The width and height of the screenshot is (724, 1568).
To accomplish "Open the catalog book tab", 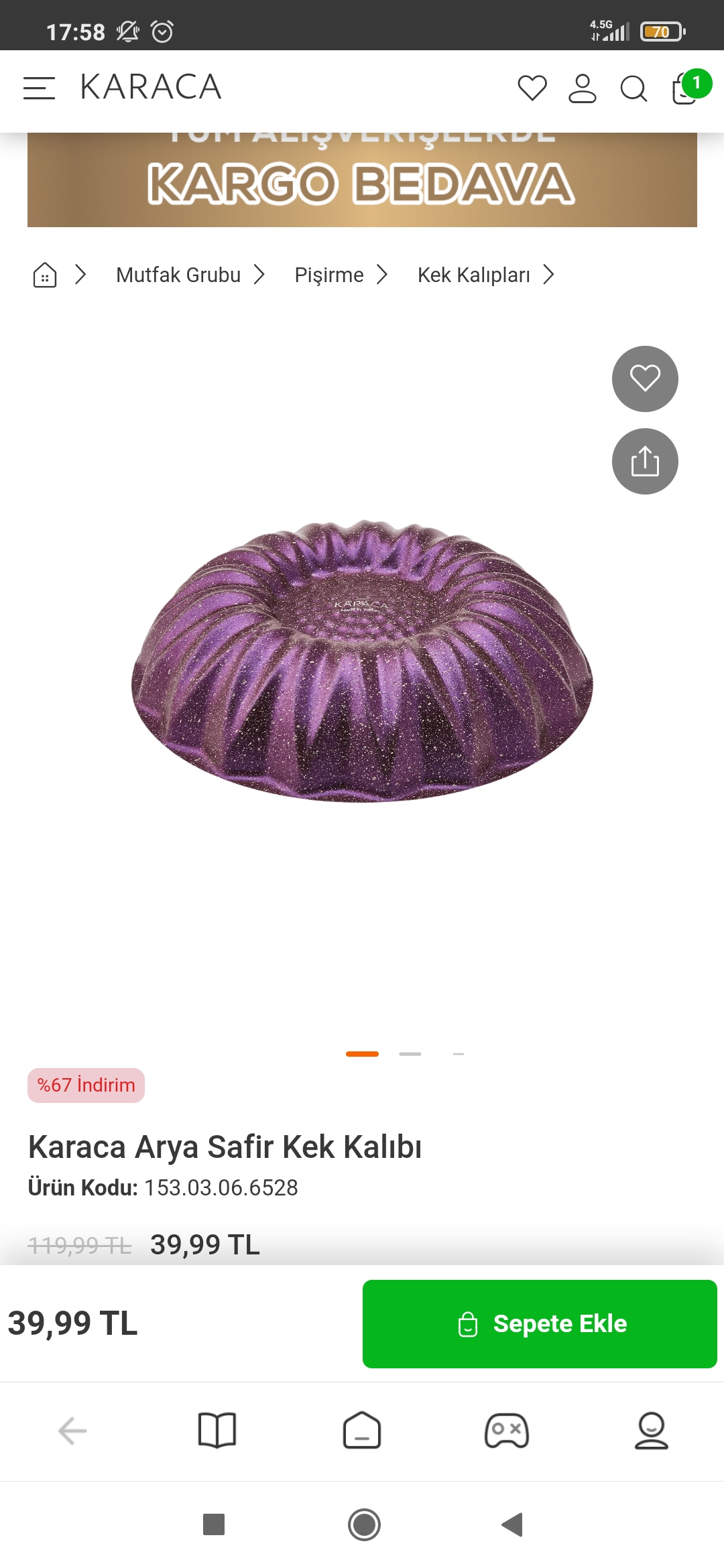I will (217, 1431).
